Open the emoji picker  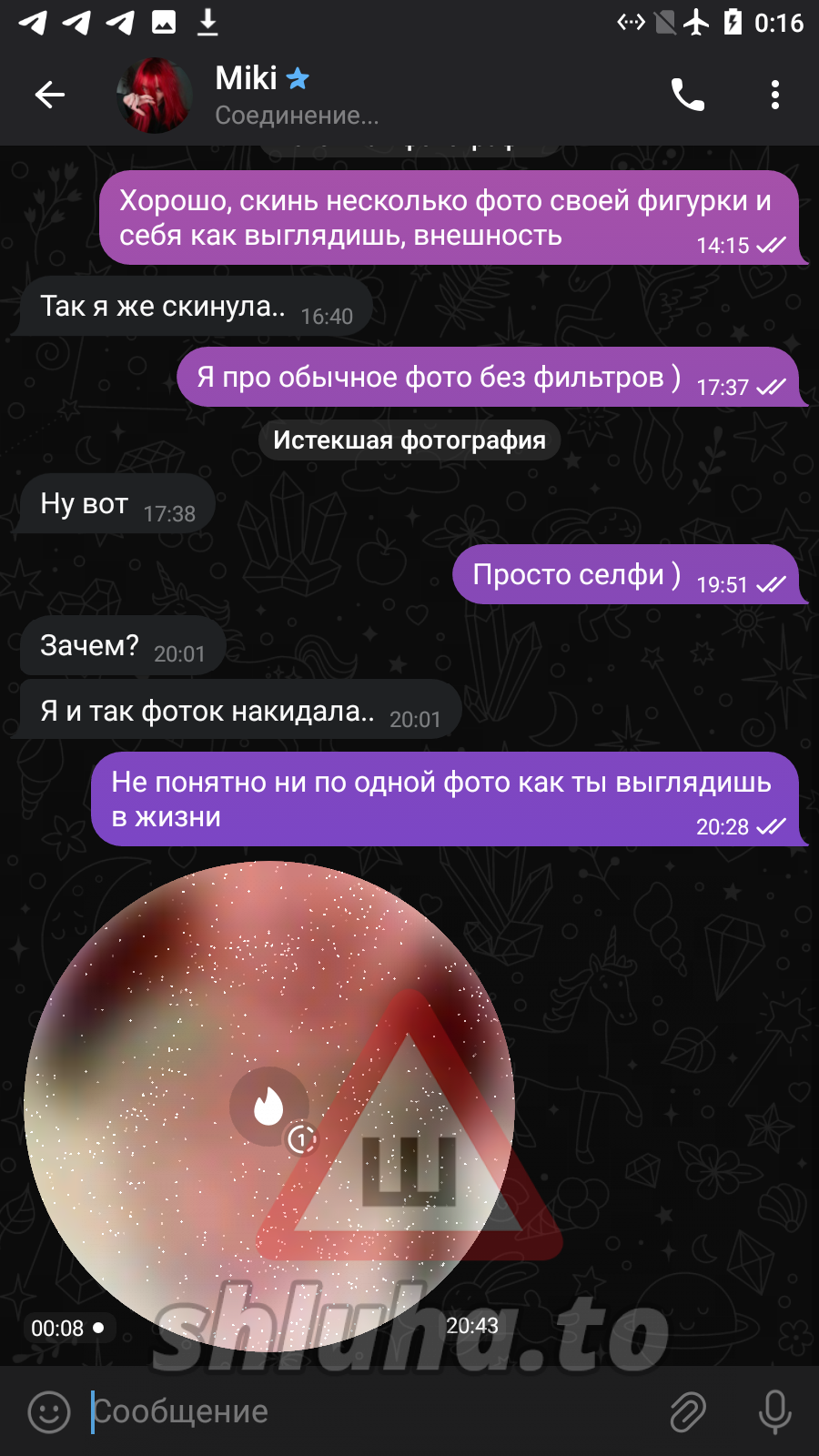(49, 1411)
